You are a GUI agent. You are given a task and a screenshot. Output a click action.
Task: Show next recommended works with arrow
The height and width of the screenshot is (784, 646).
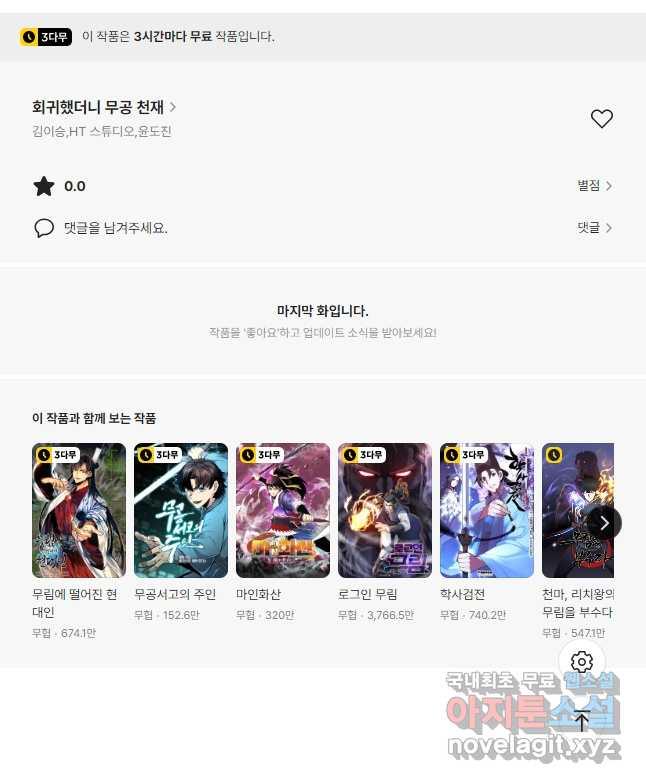[x=603, y=522]
